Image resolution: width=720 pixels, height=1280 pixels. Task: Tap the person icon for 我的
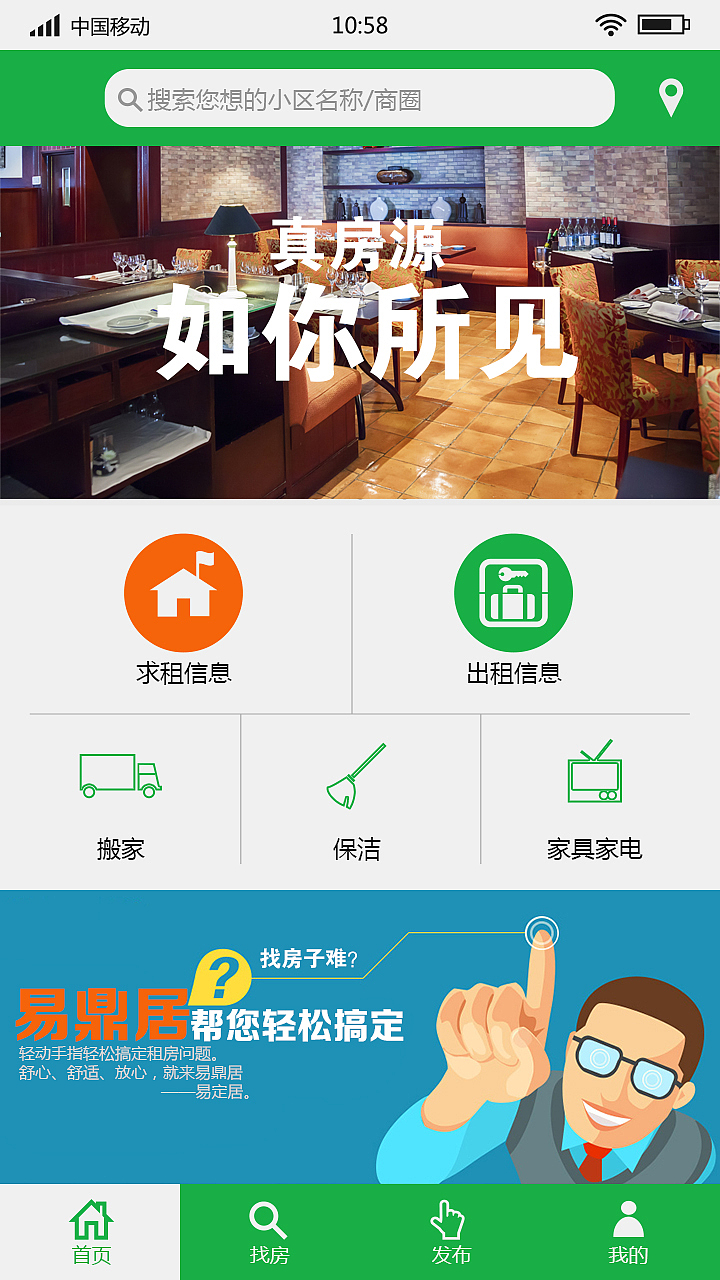click(x=630, y=1218)
